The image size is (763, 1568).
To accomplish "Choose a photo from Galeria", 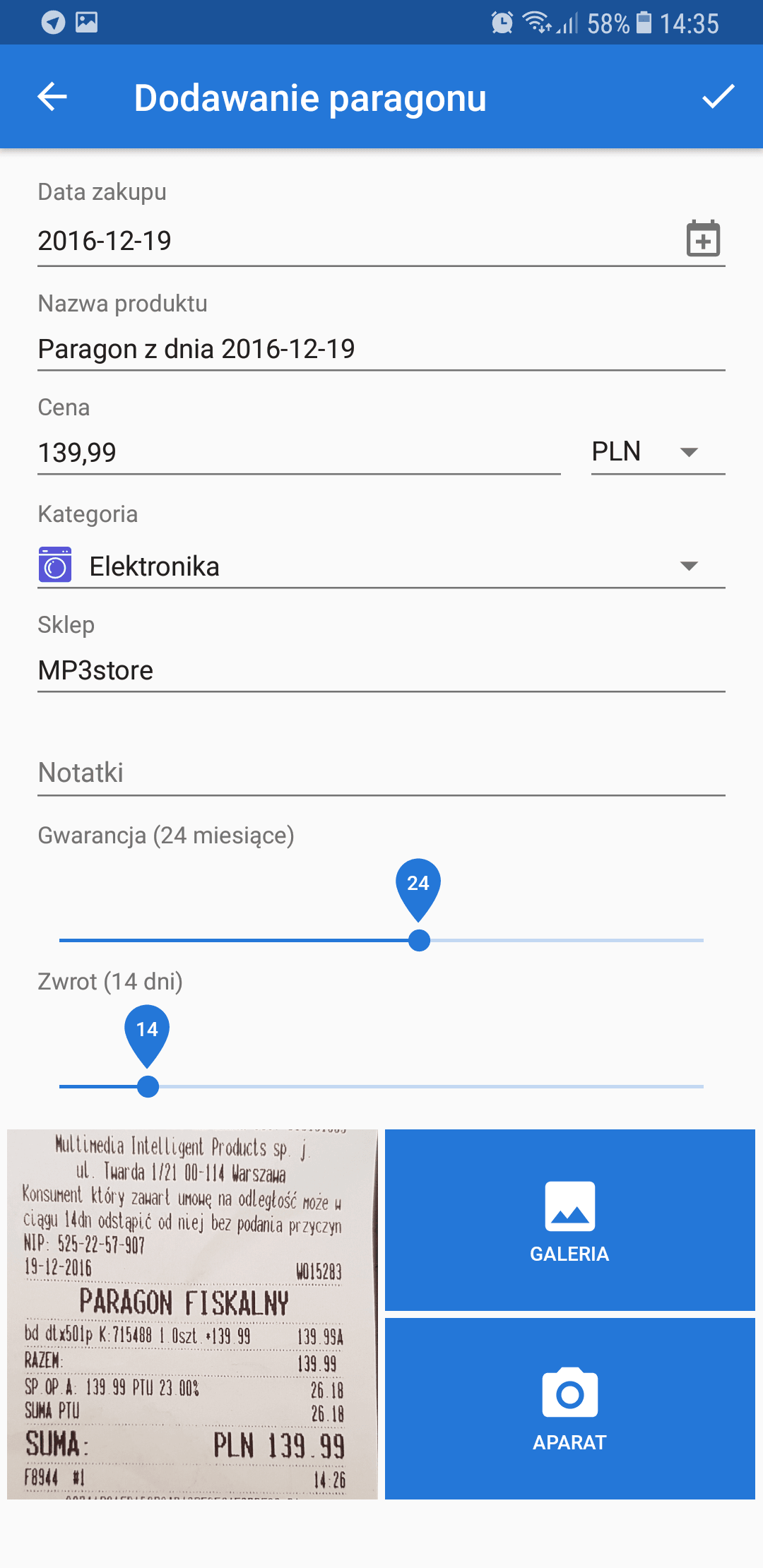I will (569, 1220).
